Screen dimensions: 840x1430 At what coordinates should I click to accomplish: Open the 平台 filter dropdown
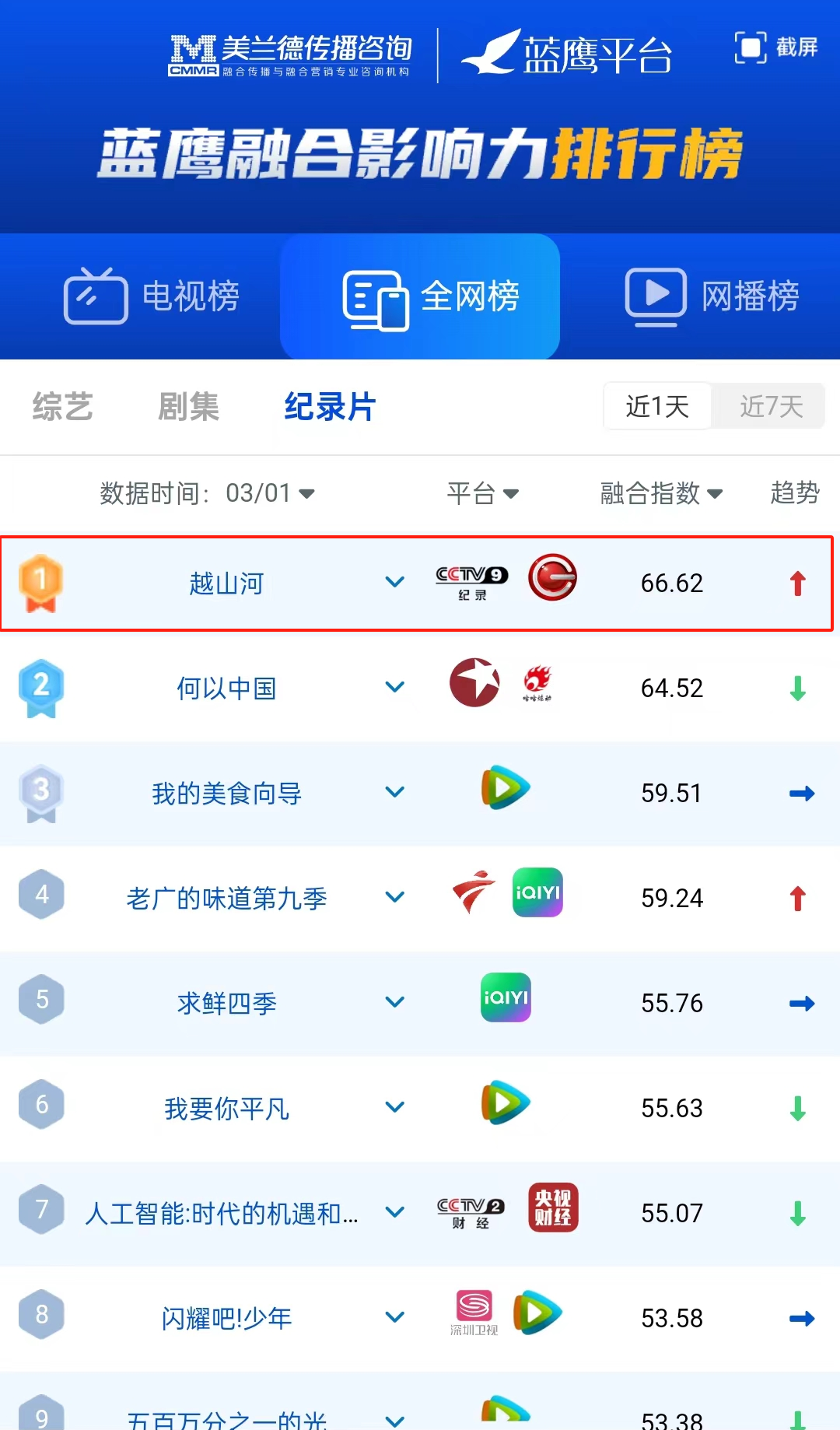point(483,493)
